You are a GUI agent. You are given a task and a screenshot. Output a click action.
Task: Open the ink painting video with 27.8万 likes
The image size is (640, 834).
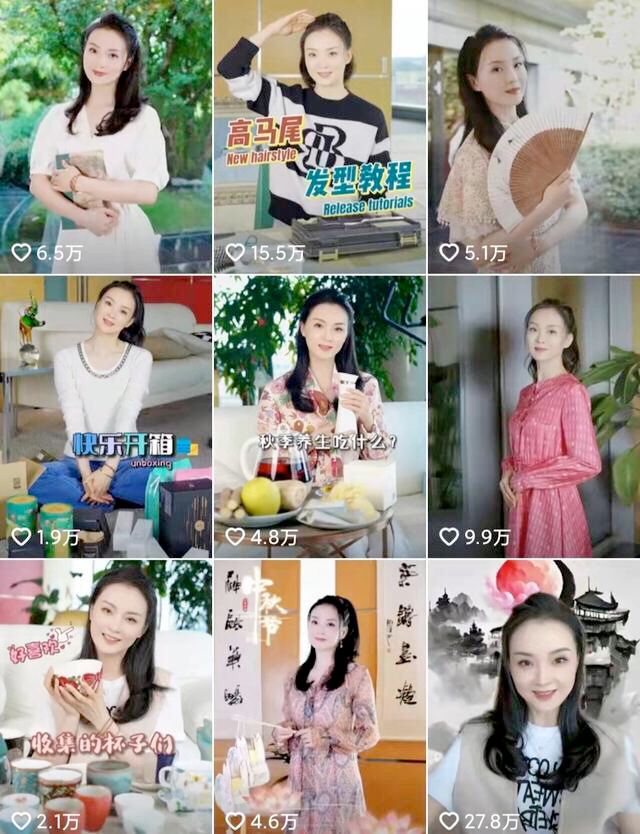click(534, 695)
